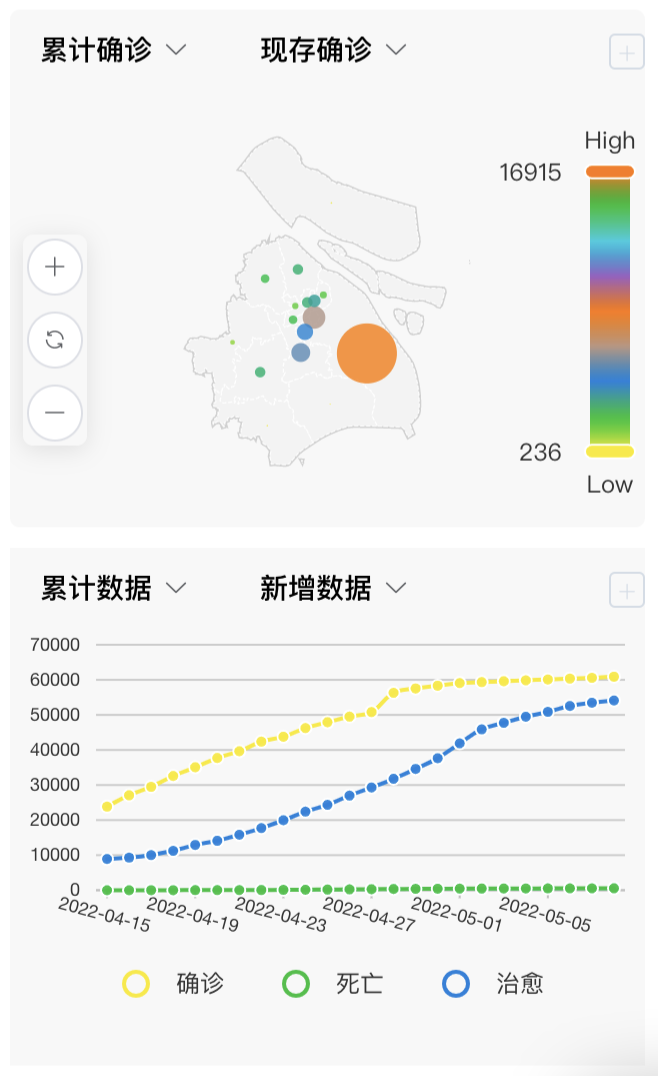
Task: Tap the high-value handle on the color scale
Action: click(x=610, y=172)
